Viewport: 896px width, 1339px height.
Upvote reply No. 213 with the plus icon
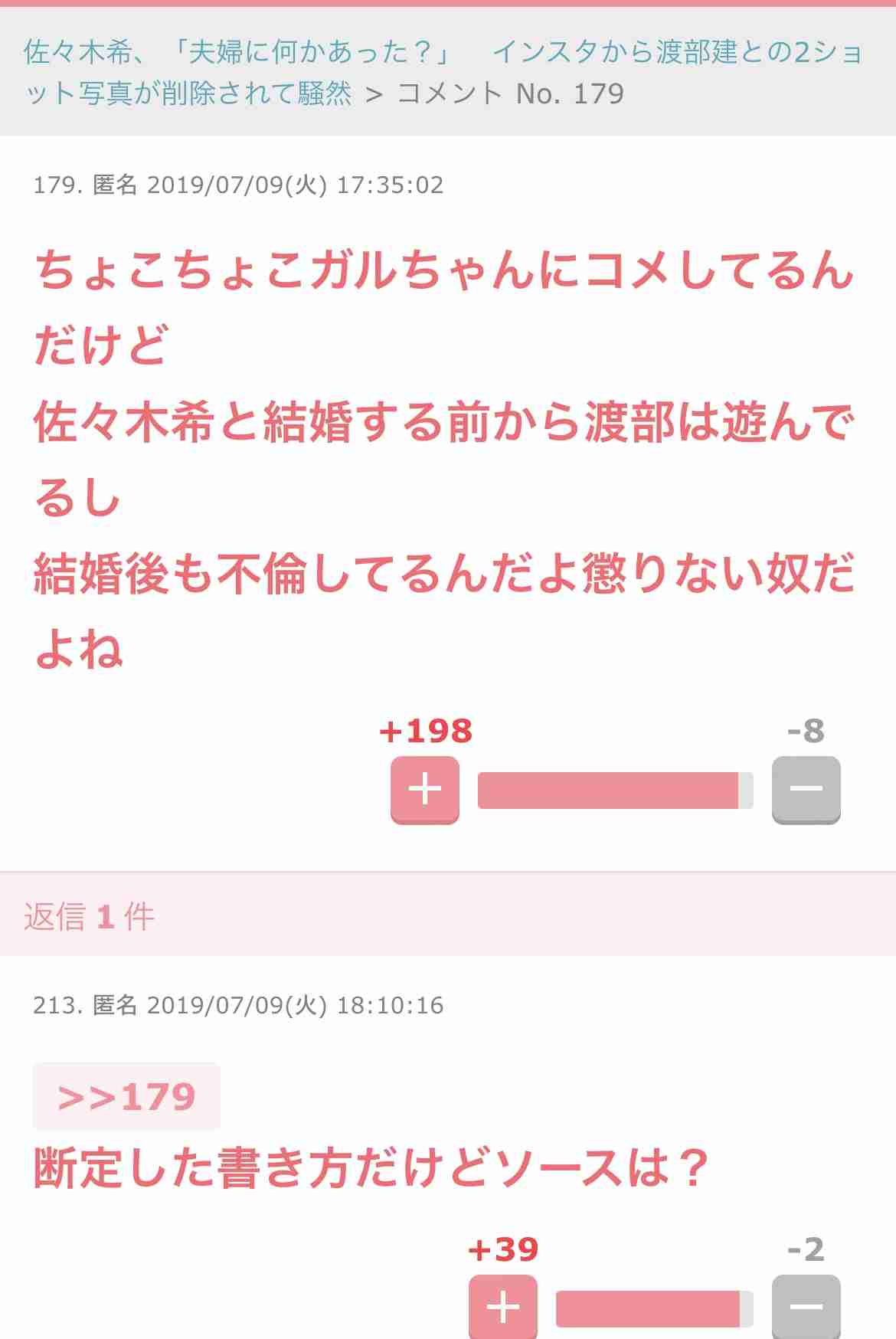pos(502,1306)
